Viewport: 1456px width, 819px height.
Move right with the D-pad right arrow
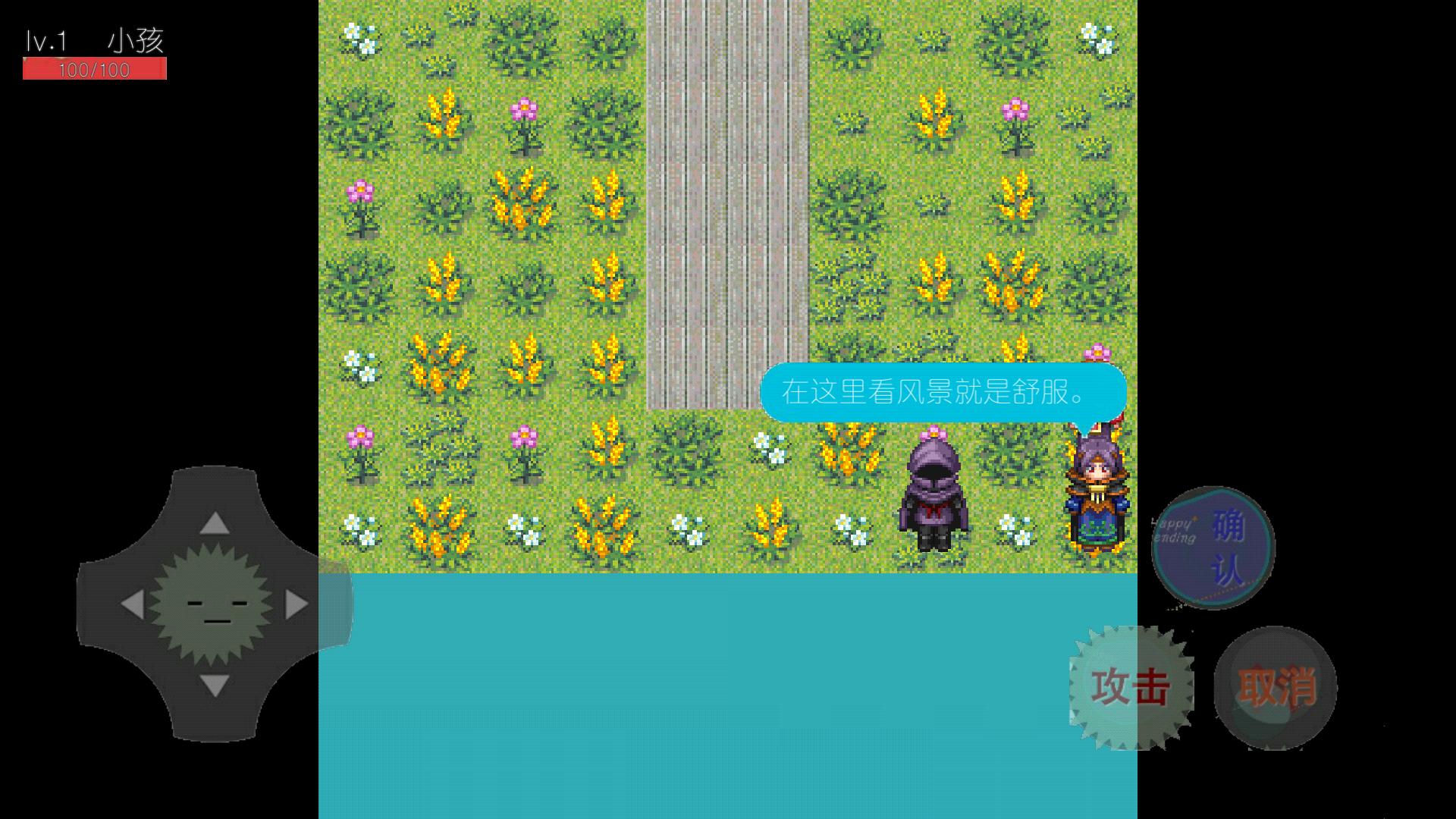click(297, 604)
